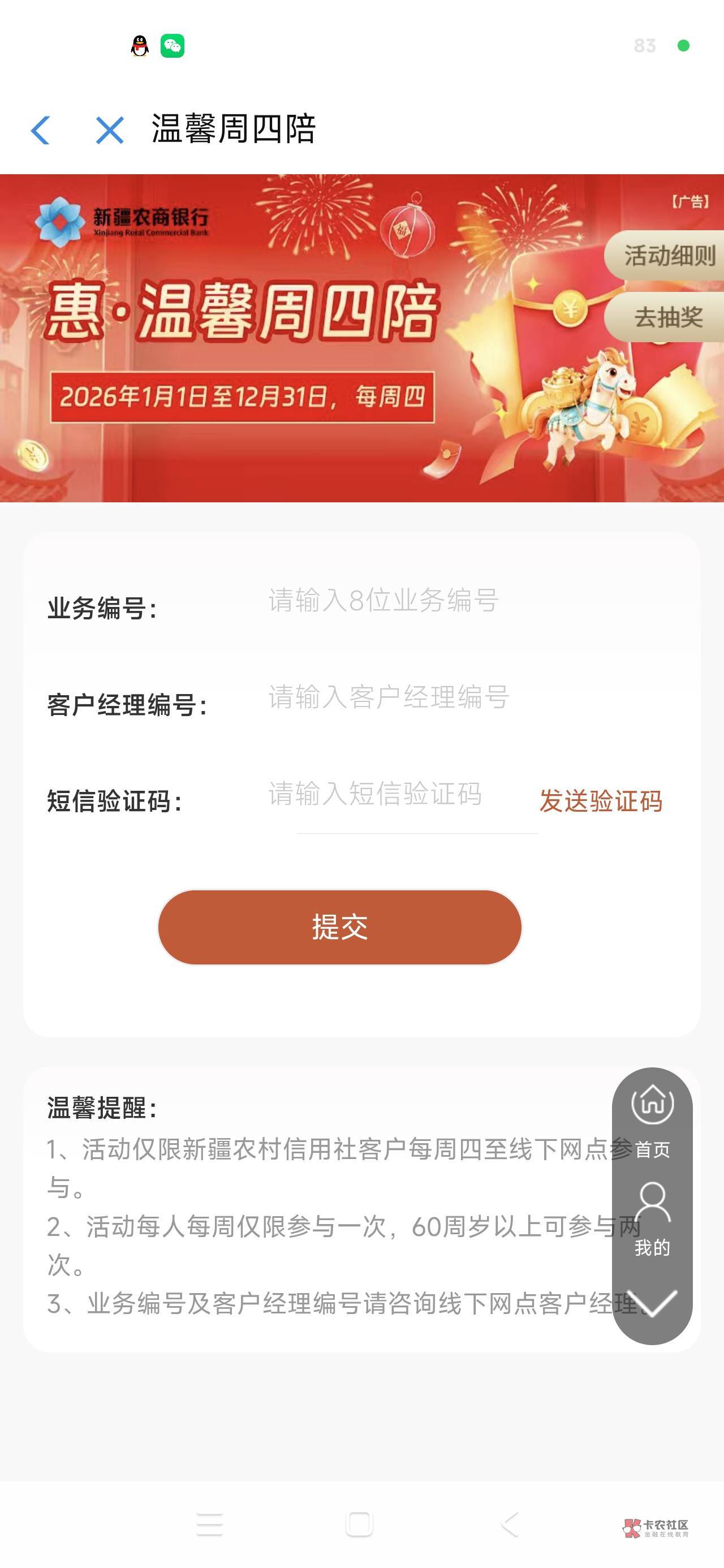Image resolution: width=724 pixels, height=1568 pixels.
Task: Open system recent apps menu
Action: 210,1524
